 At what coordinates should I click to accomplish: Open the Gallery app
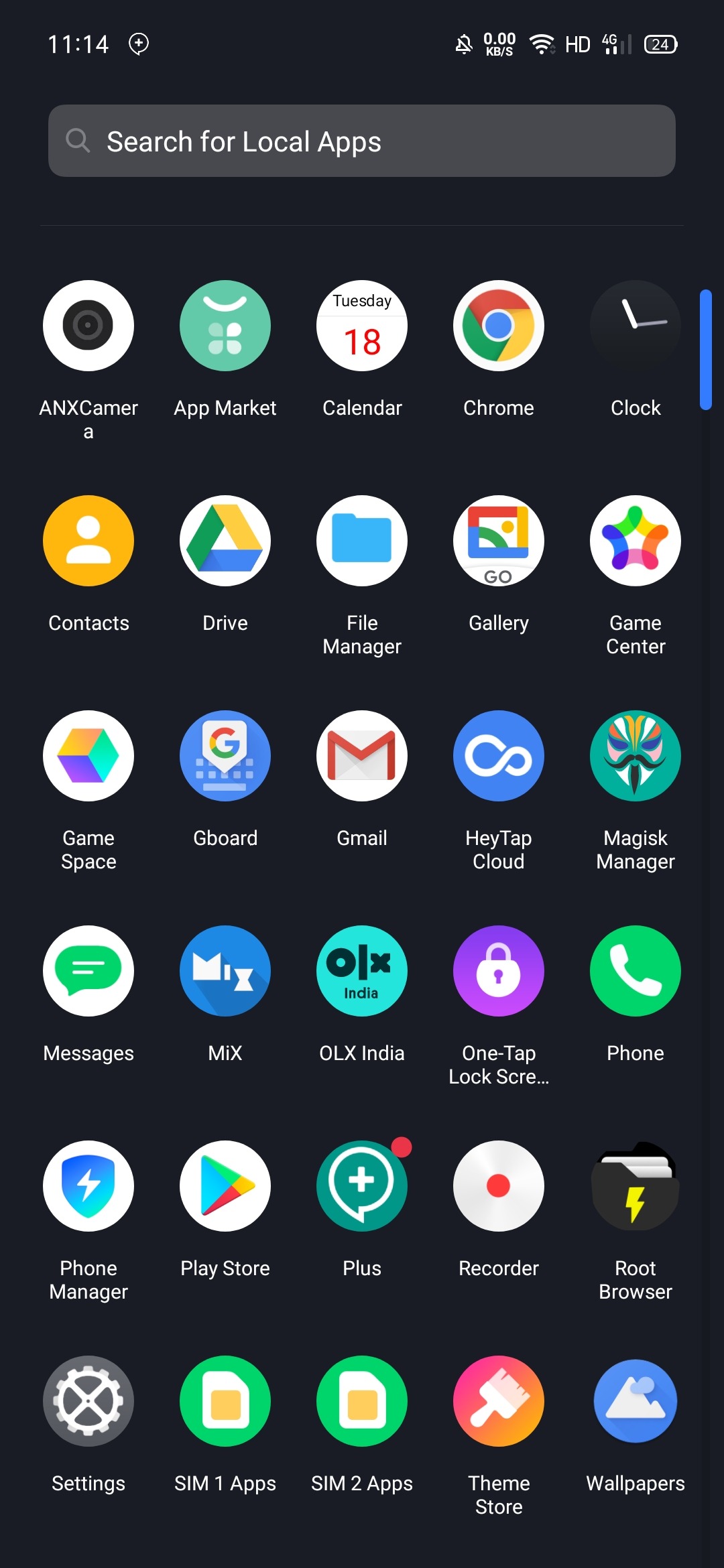point(499,541)
